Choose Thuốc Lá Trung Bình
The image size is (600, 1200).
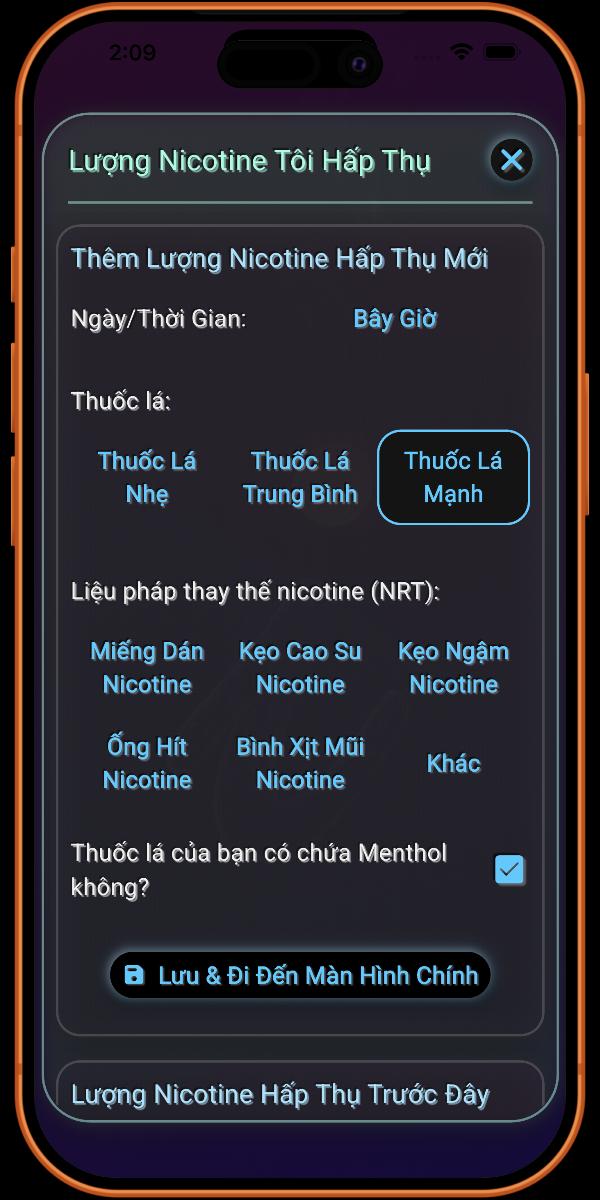click(x=300, y=477)
